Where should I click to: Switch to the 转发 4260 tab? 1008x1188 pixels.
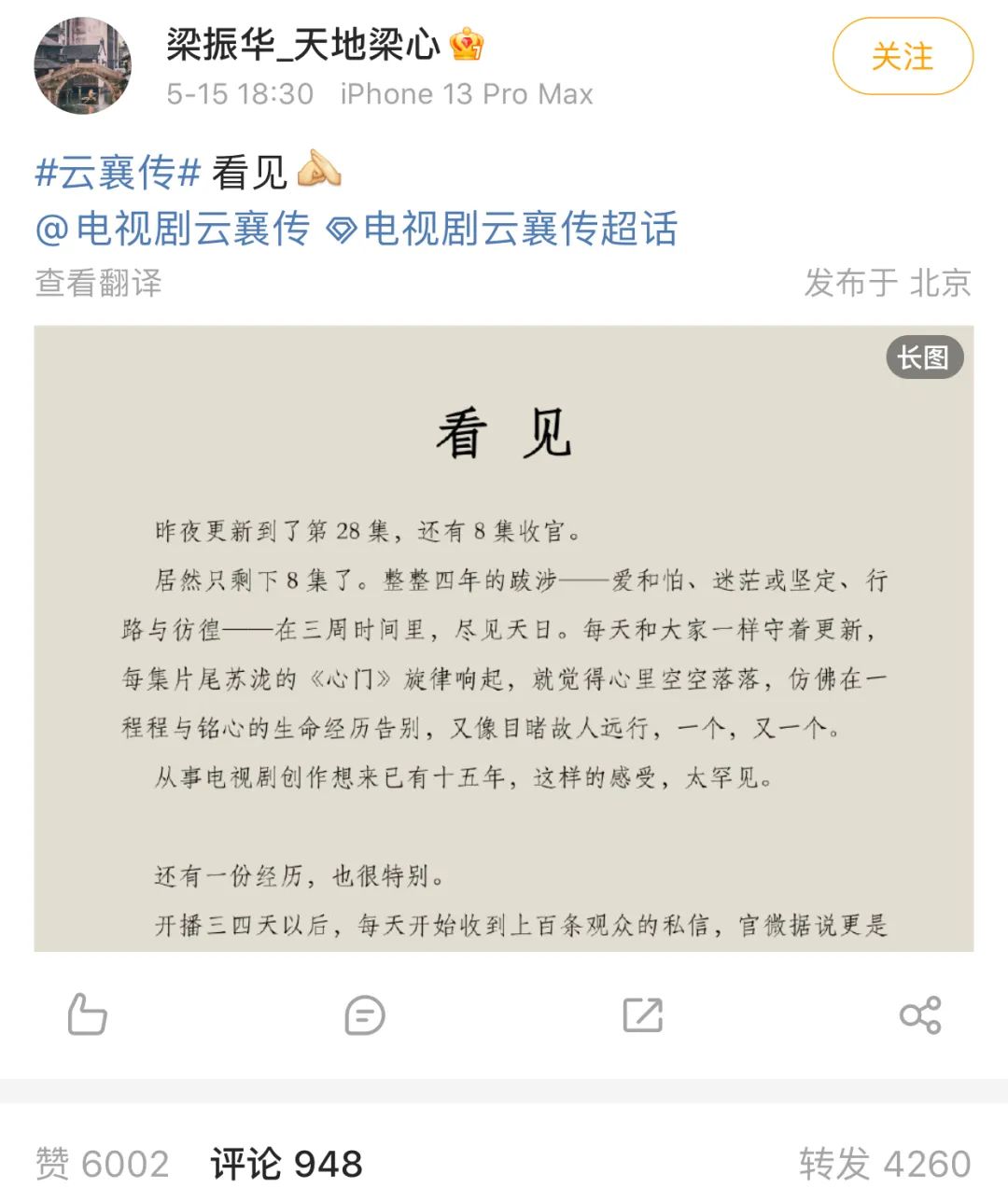pyautogui.click(x=885, y=1163)
